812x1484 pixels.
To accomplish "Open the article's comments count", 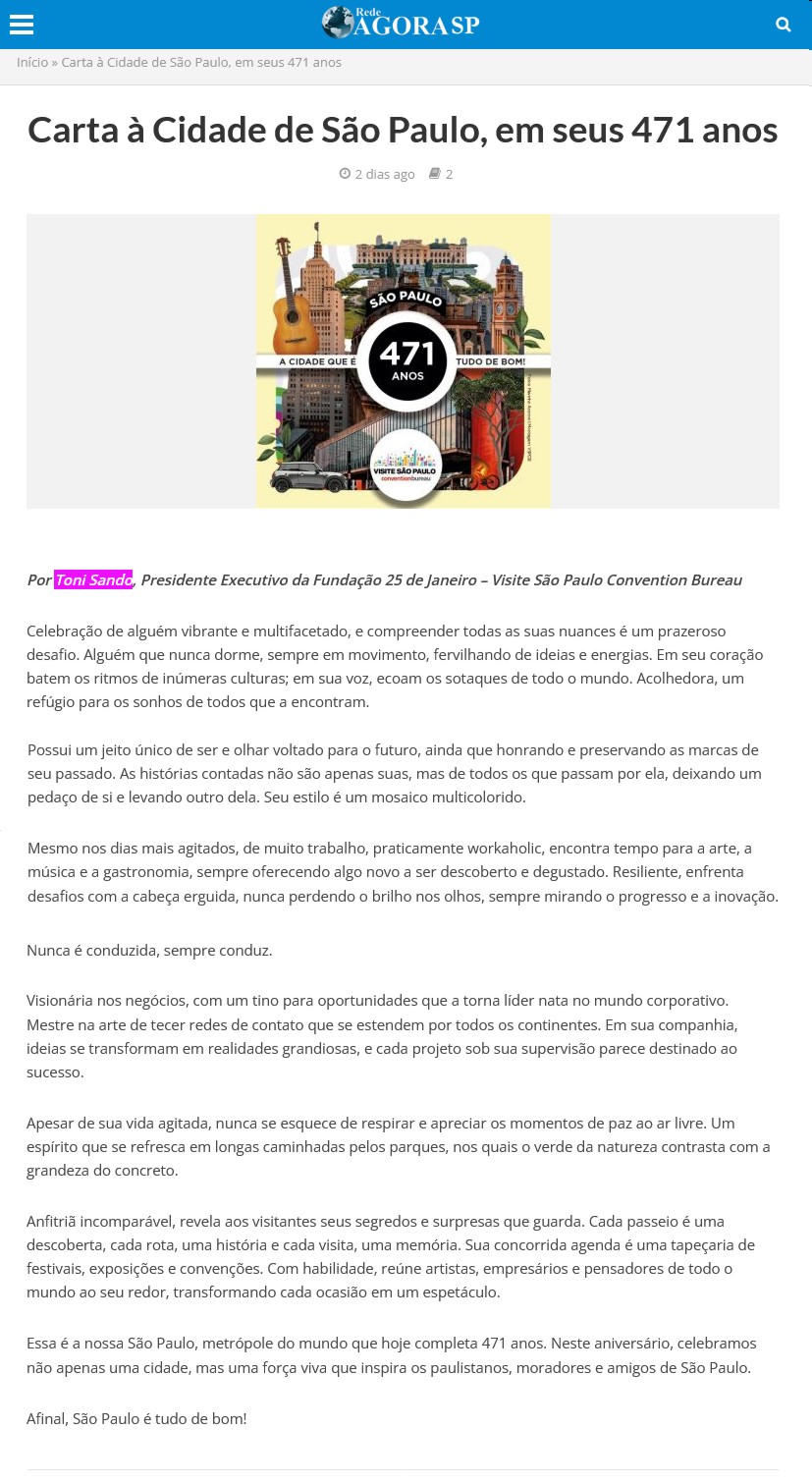I will (x=441, y=174).
